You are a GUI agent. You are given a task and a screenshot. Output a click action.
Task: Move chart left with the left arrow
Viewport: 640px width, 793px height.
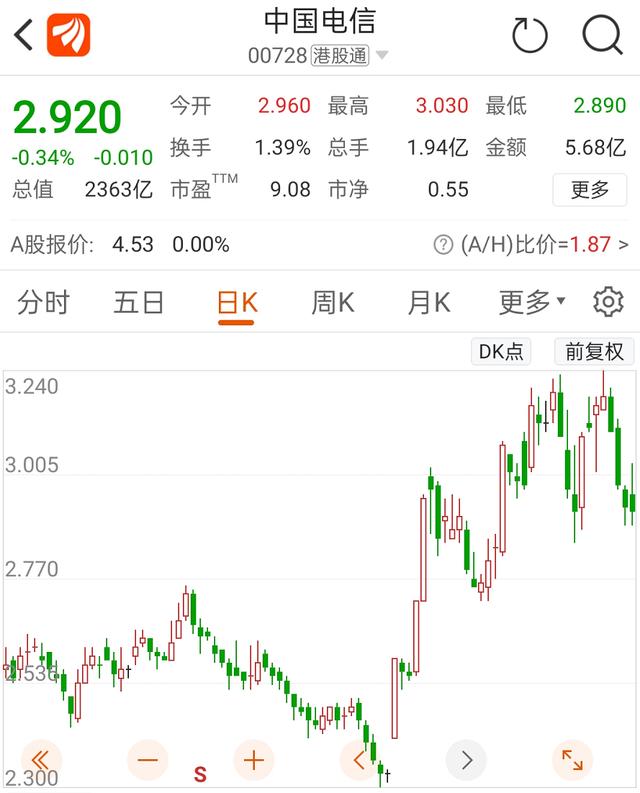click(359, 760)
